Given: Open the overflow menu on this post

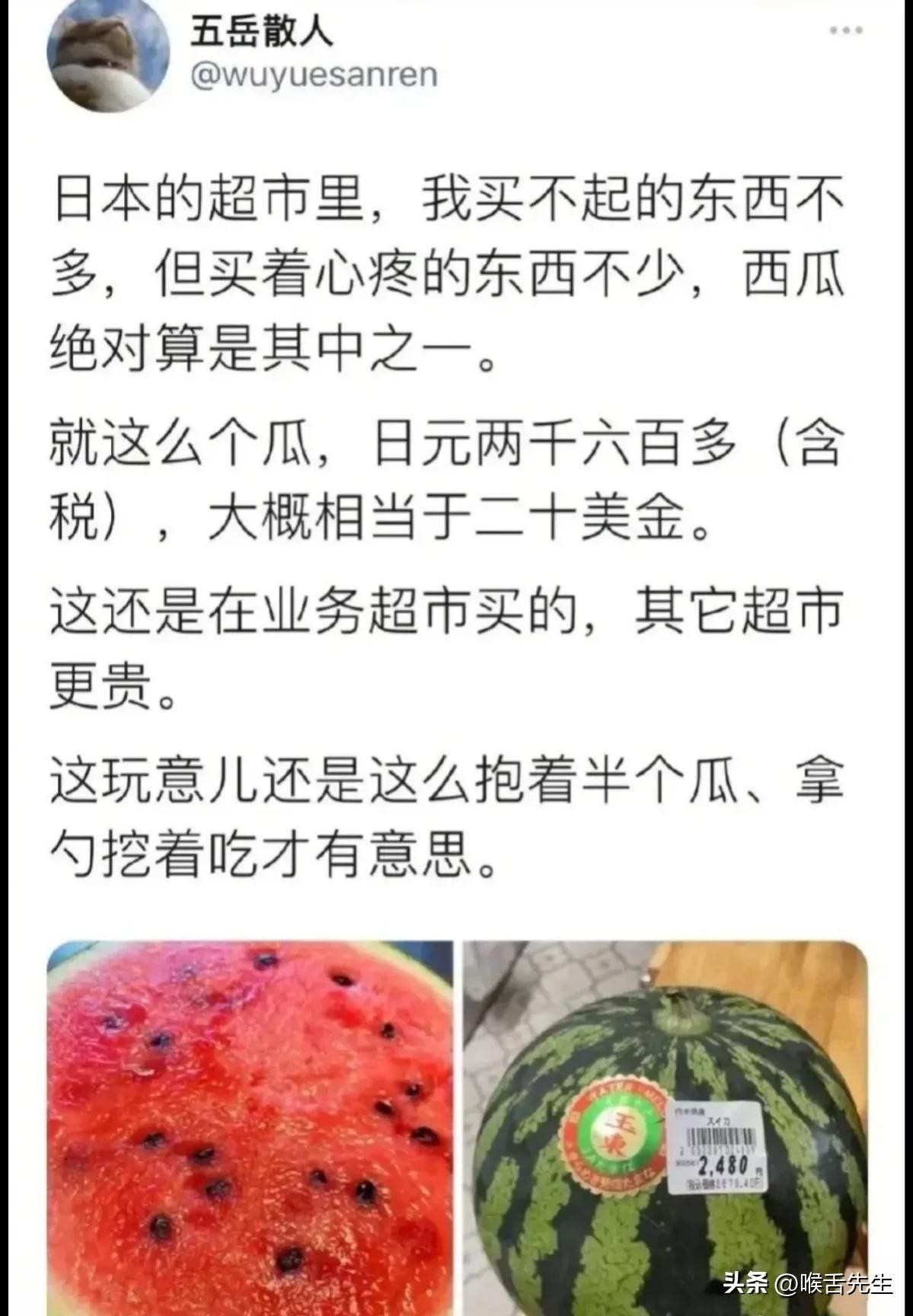Looking at the screenshot, I should pyautogui.click(x=846, y=31).
